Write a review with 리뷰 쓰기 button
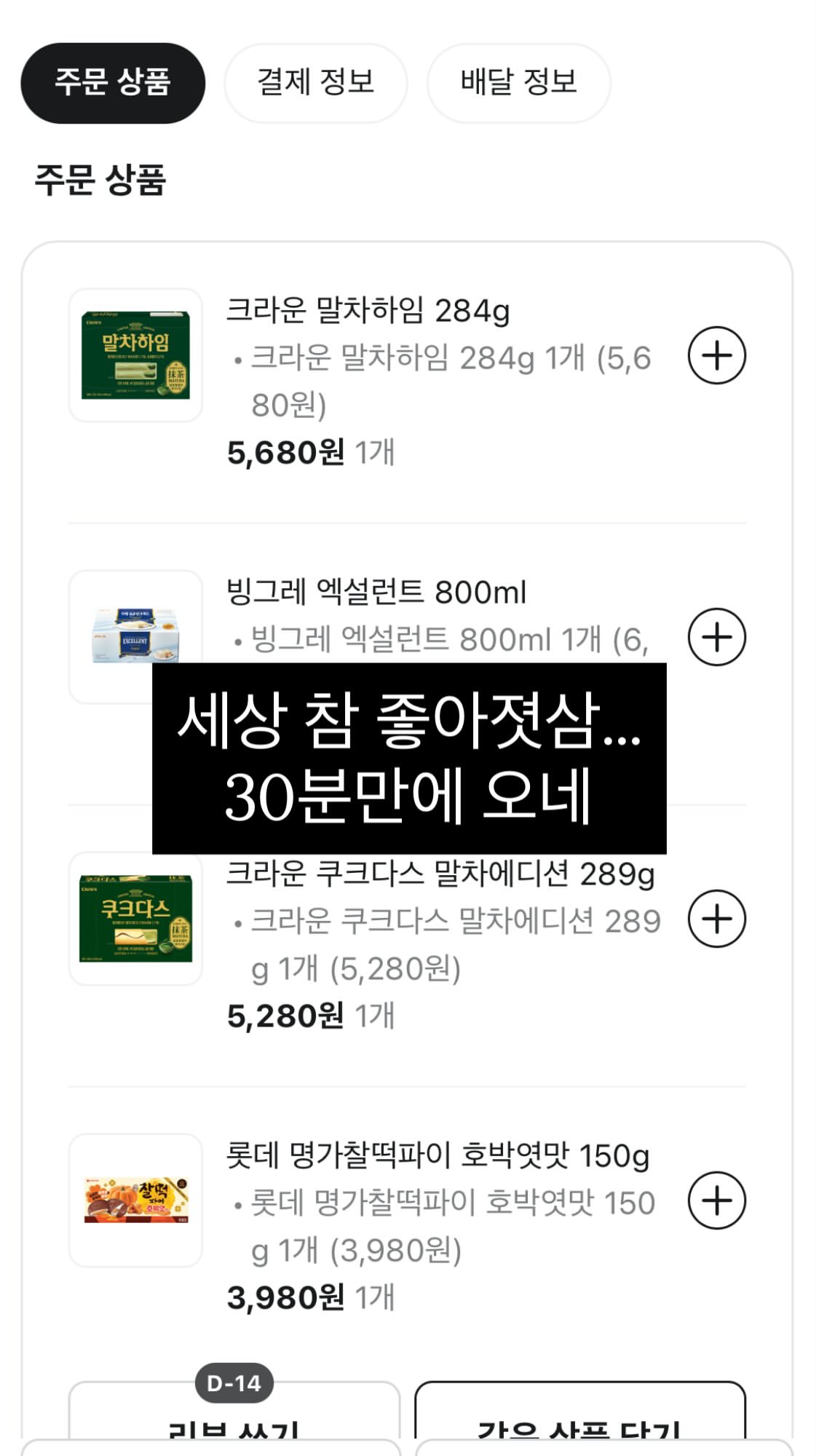Image resolution: width=819 pixels, height=1456 pixels. [x=234, y=1420]
